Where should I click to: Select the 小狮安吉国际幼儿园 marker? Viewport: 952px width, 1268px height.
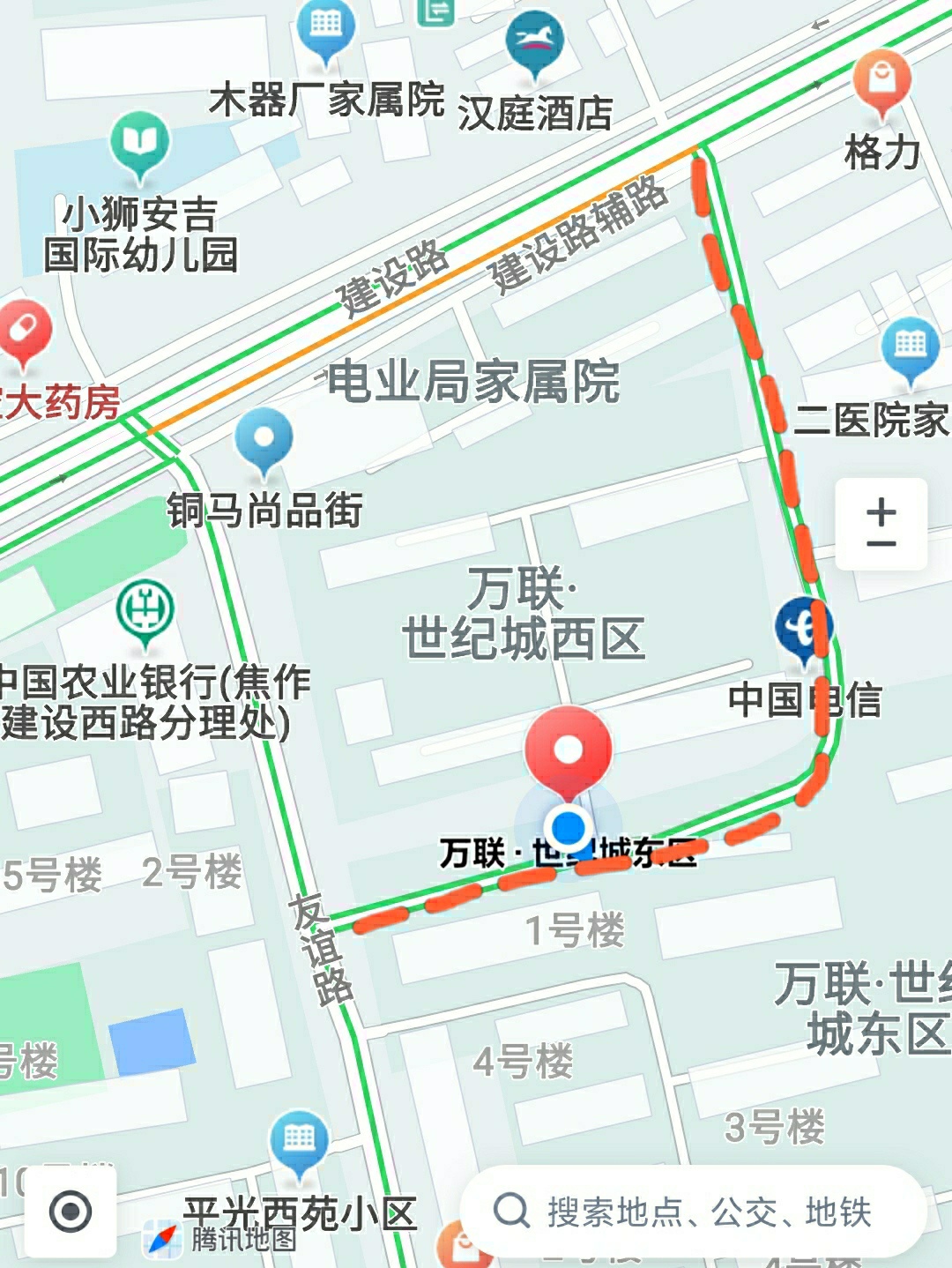[140, 144]
